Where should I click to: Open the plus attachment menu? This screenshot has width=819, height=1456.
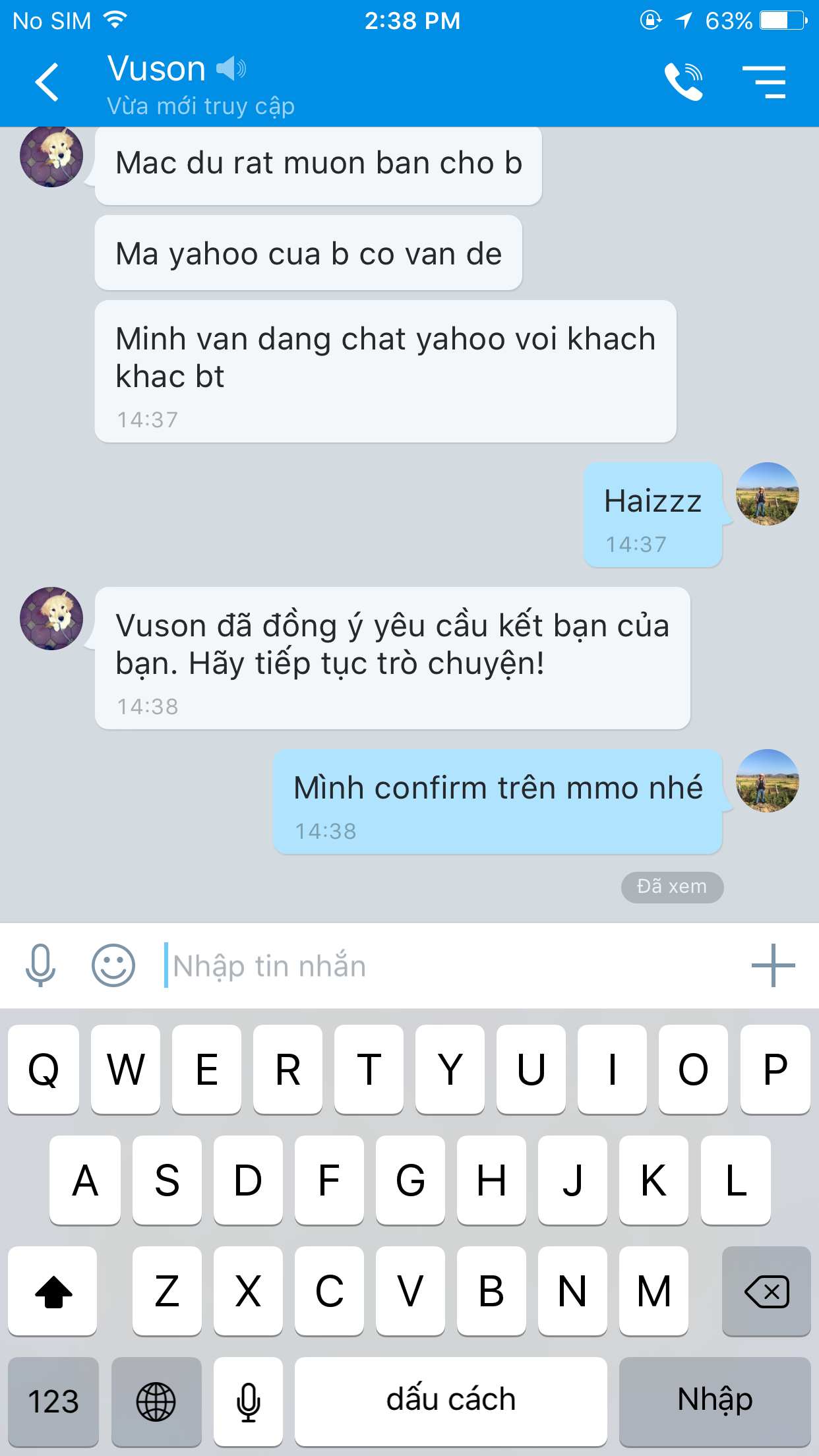point(773,965)
